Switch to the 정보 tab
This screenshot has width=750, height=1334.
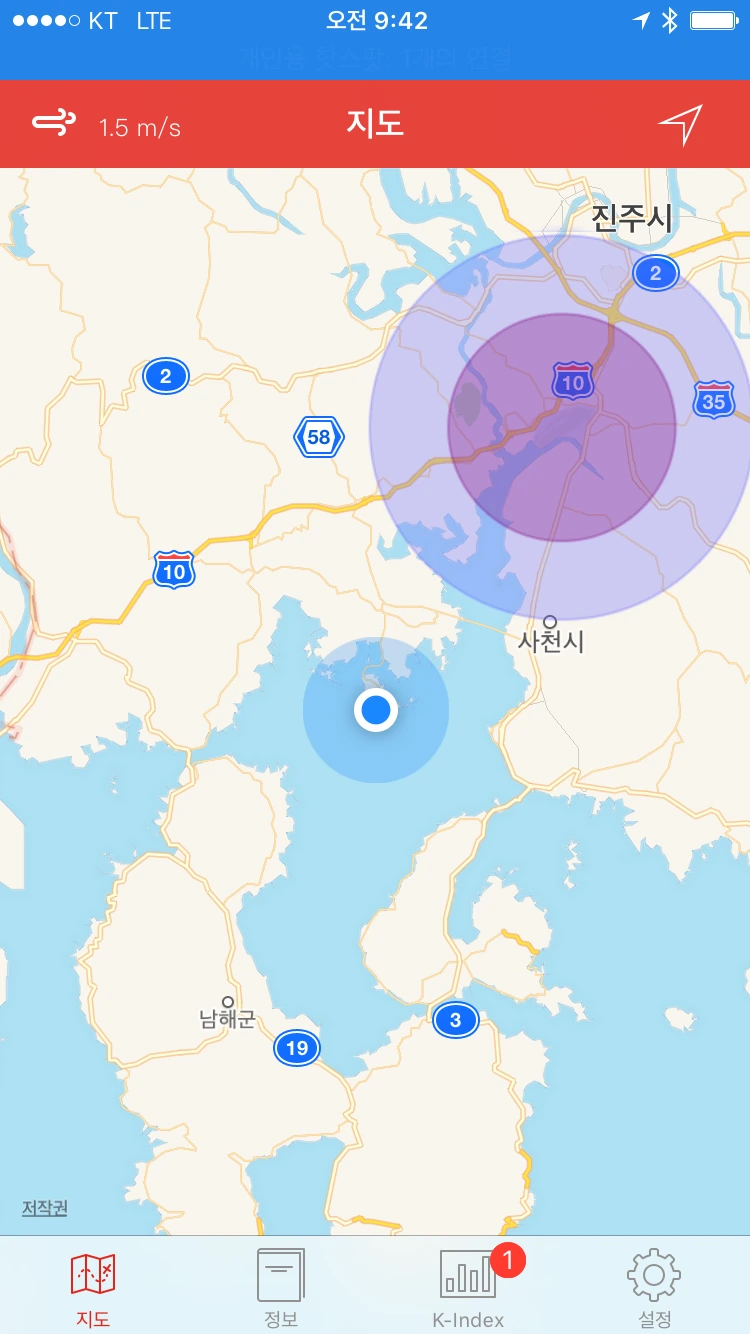point(281,1288)
